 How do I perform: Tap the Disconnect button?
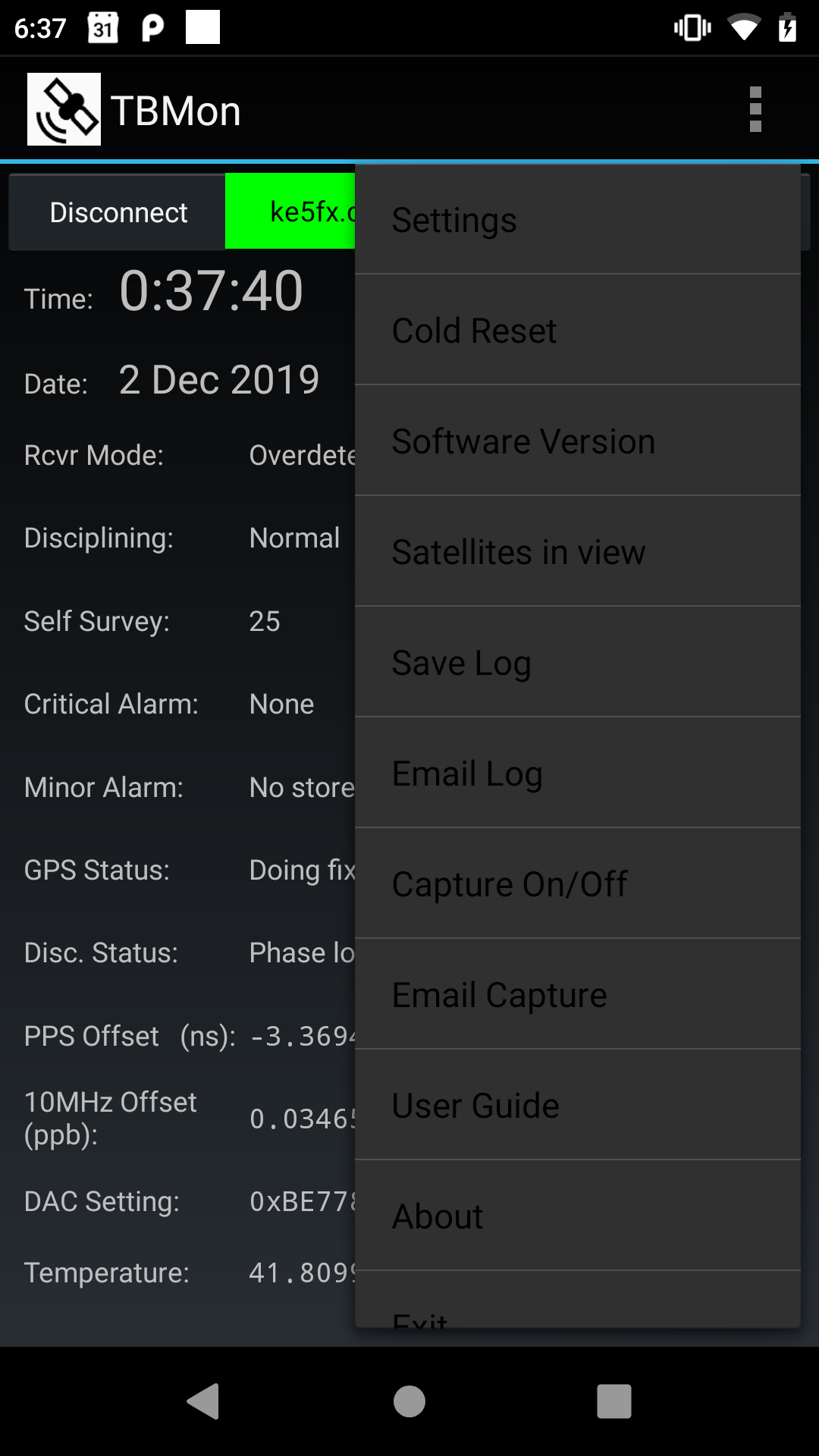118,212
